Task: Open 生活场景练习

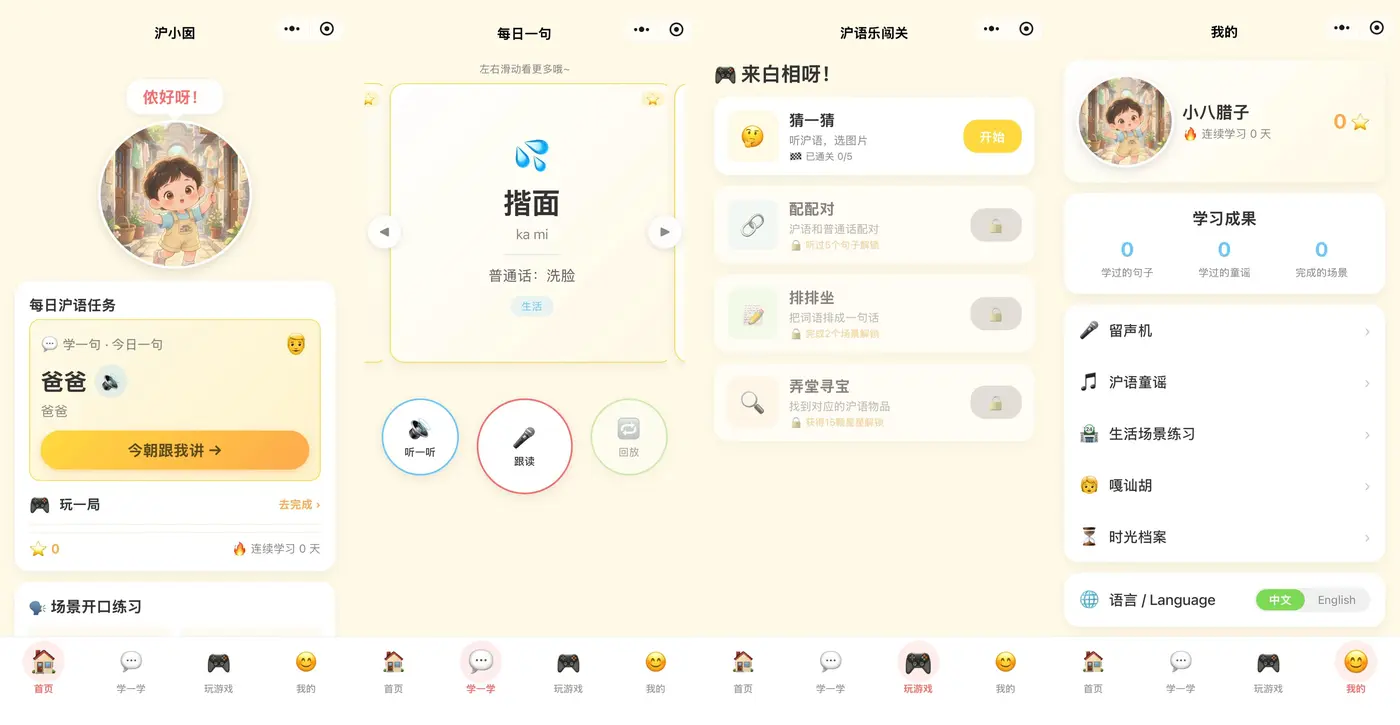Action: 1224,434
